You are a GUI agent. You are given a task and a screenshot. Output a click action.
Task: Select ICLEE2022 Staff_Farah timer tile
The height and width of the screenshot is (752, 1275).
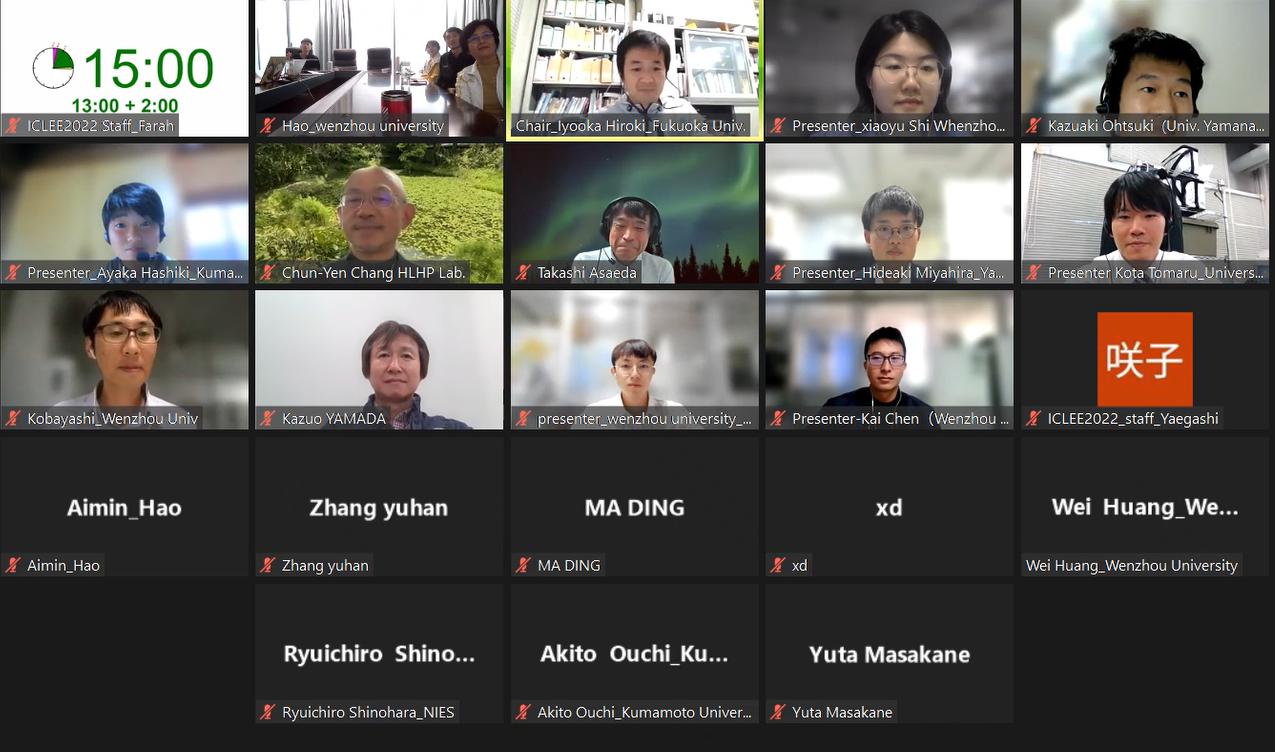click(x=124, y=67)
